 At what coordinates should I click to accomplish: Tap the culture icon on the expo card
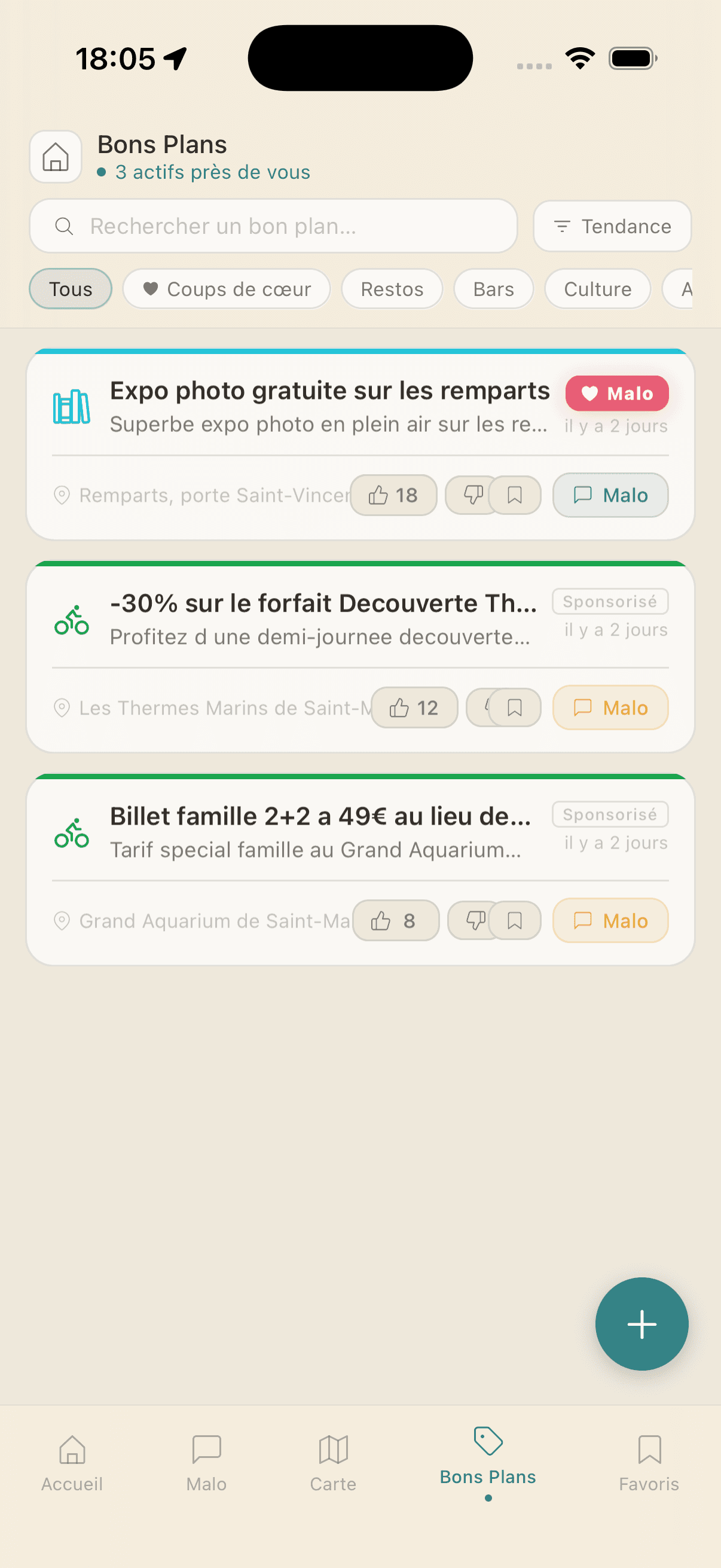click(72, 408)
